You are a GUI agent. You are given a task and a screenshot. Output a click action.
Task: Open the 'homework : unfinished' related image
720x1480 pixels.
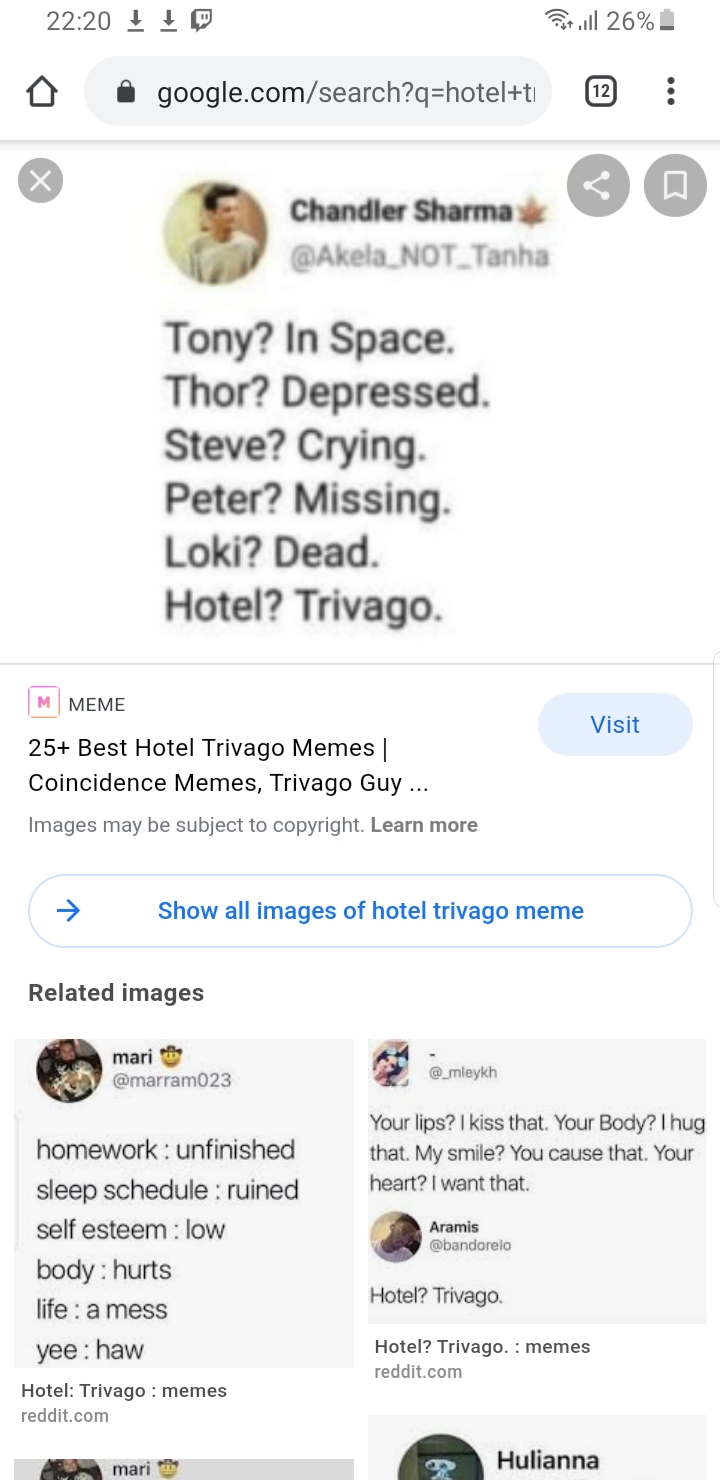(184, 1203)
